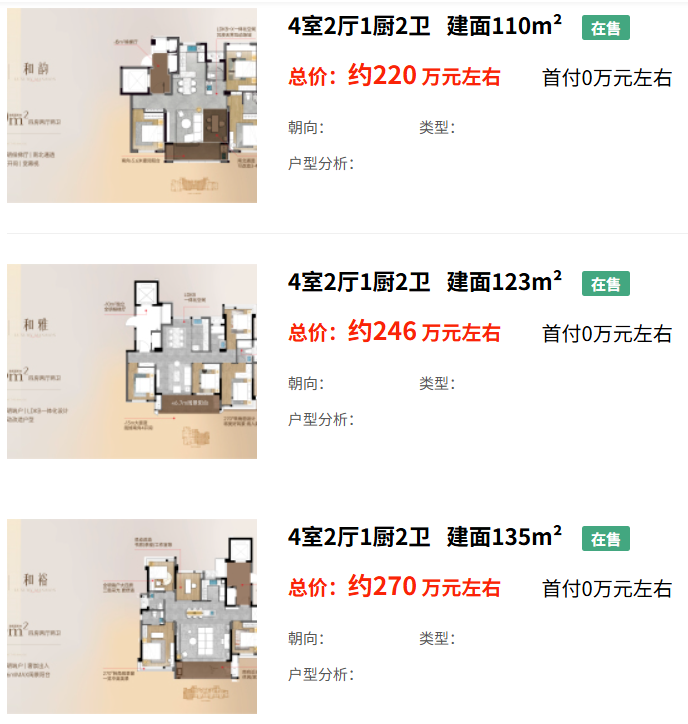Open the 110m² floor plan image
The height and width of the screenshot is (724, 688).
coord(132,105)
